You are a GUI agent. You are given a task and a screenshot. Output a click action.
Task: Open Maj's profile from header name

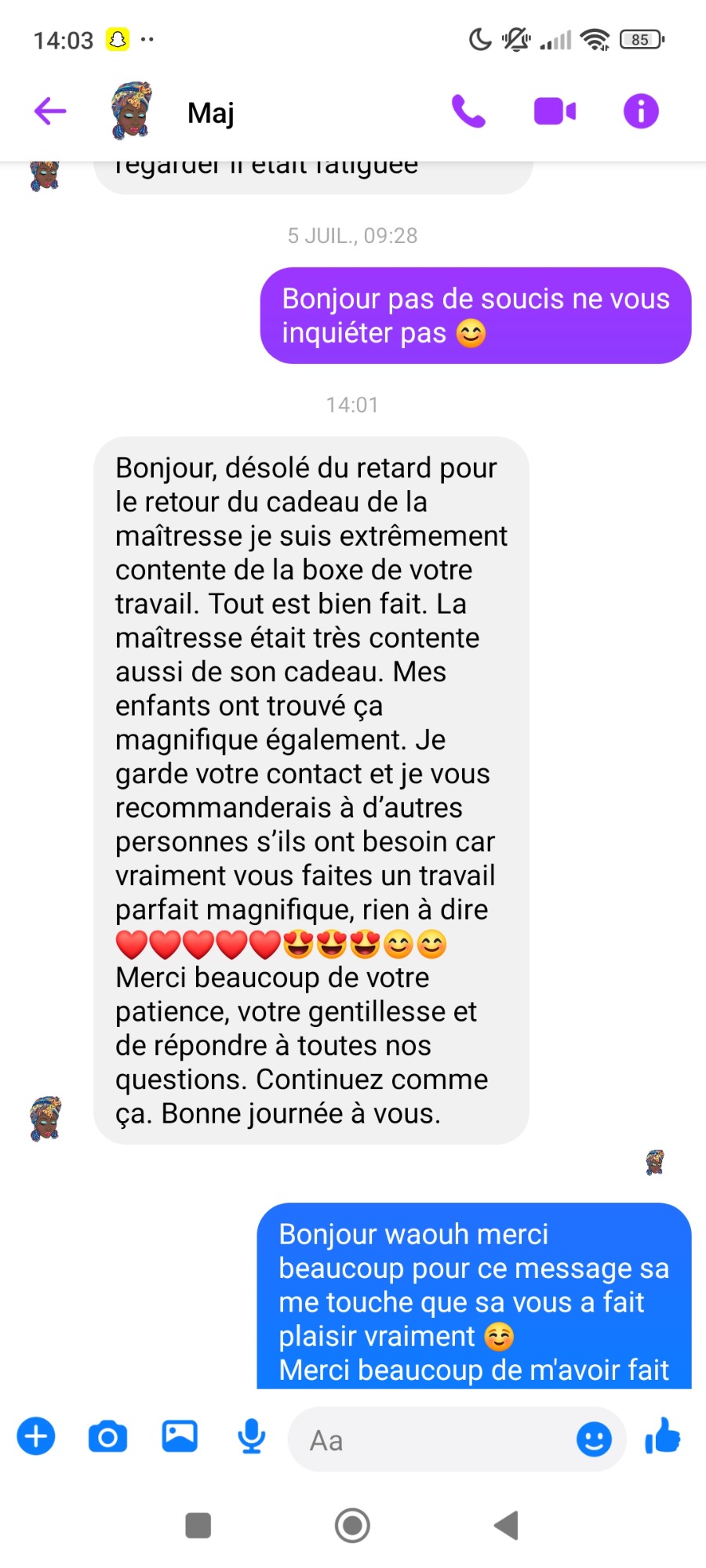click(x=211, y=112)
